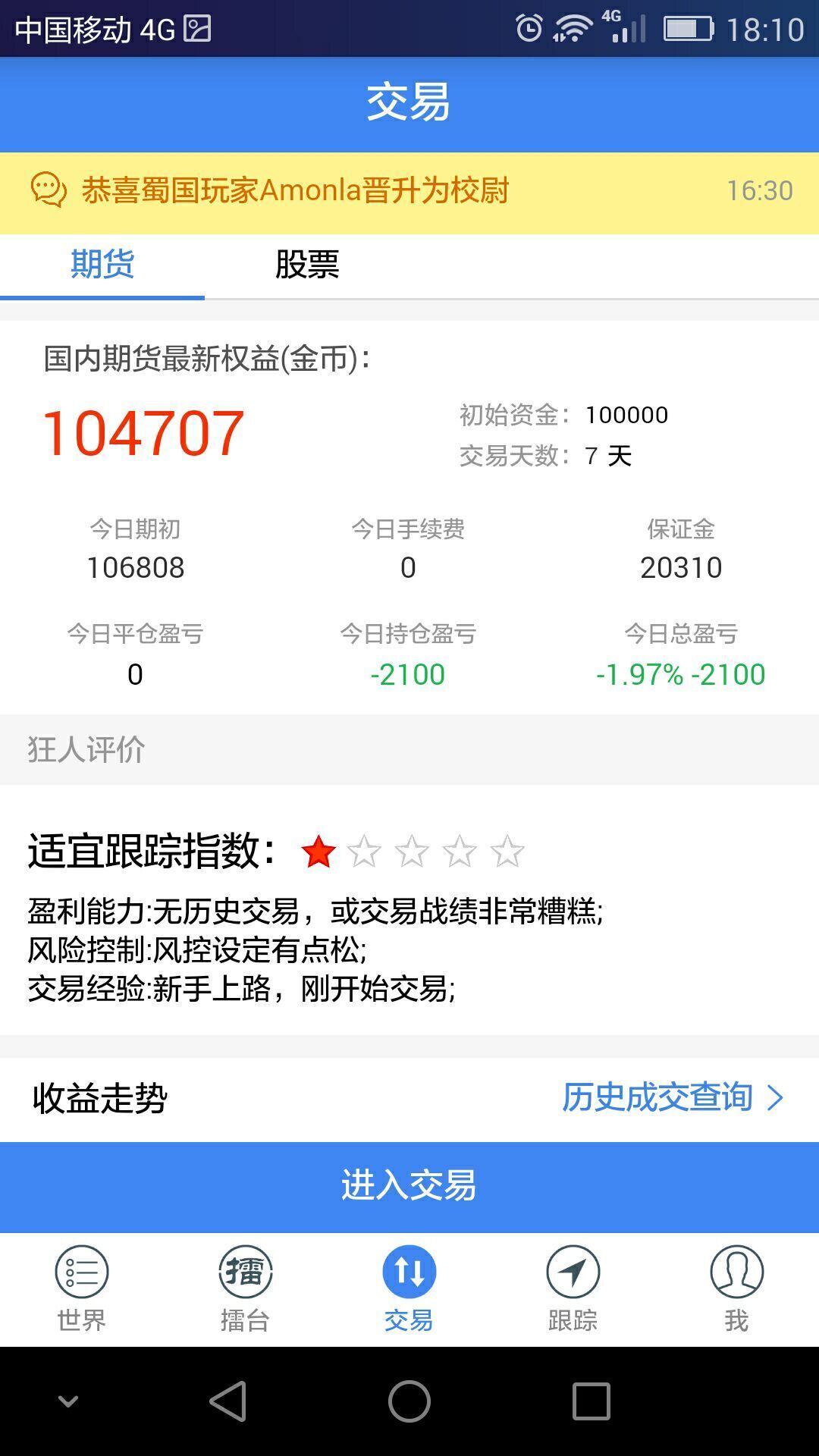Tap the system home button
The height and width of the screenshot is (1456, 819).
point(409,1401)
